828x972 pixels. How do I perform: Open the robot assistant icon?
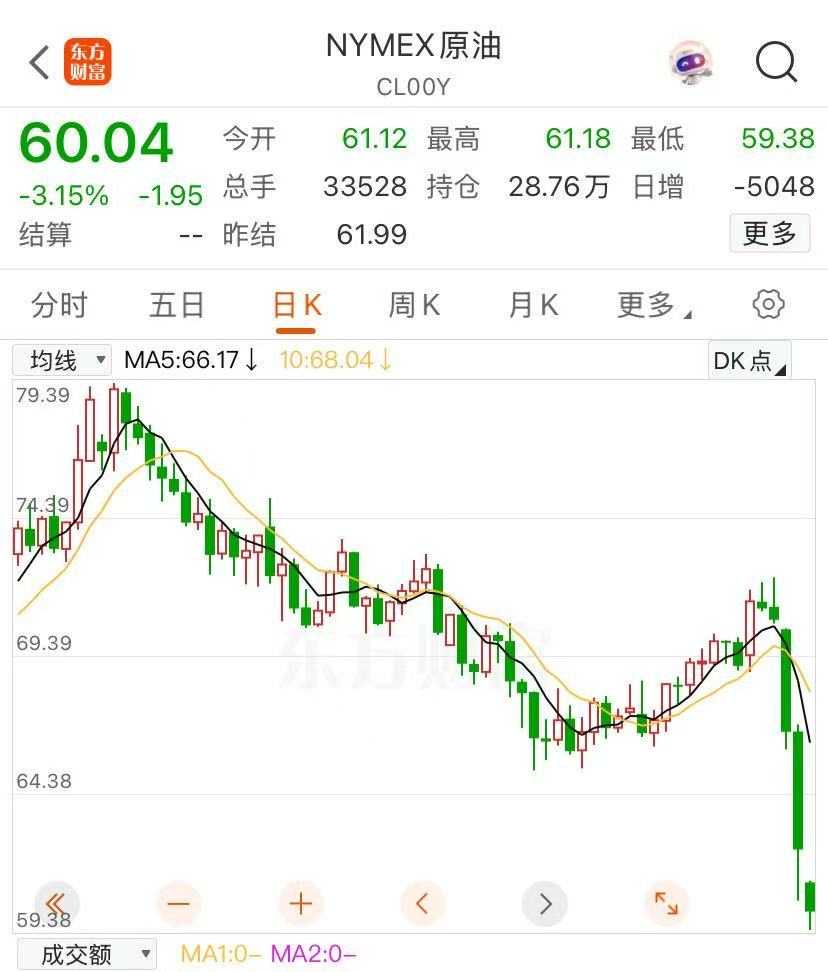(691, 63)
